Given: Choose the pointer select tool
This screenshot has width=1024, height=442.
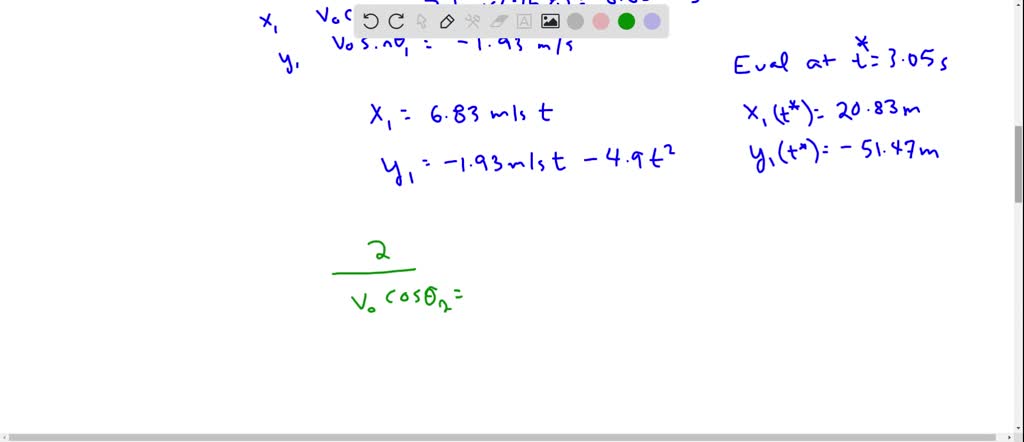Looking at the screenshot, I should point(422,21).
